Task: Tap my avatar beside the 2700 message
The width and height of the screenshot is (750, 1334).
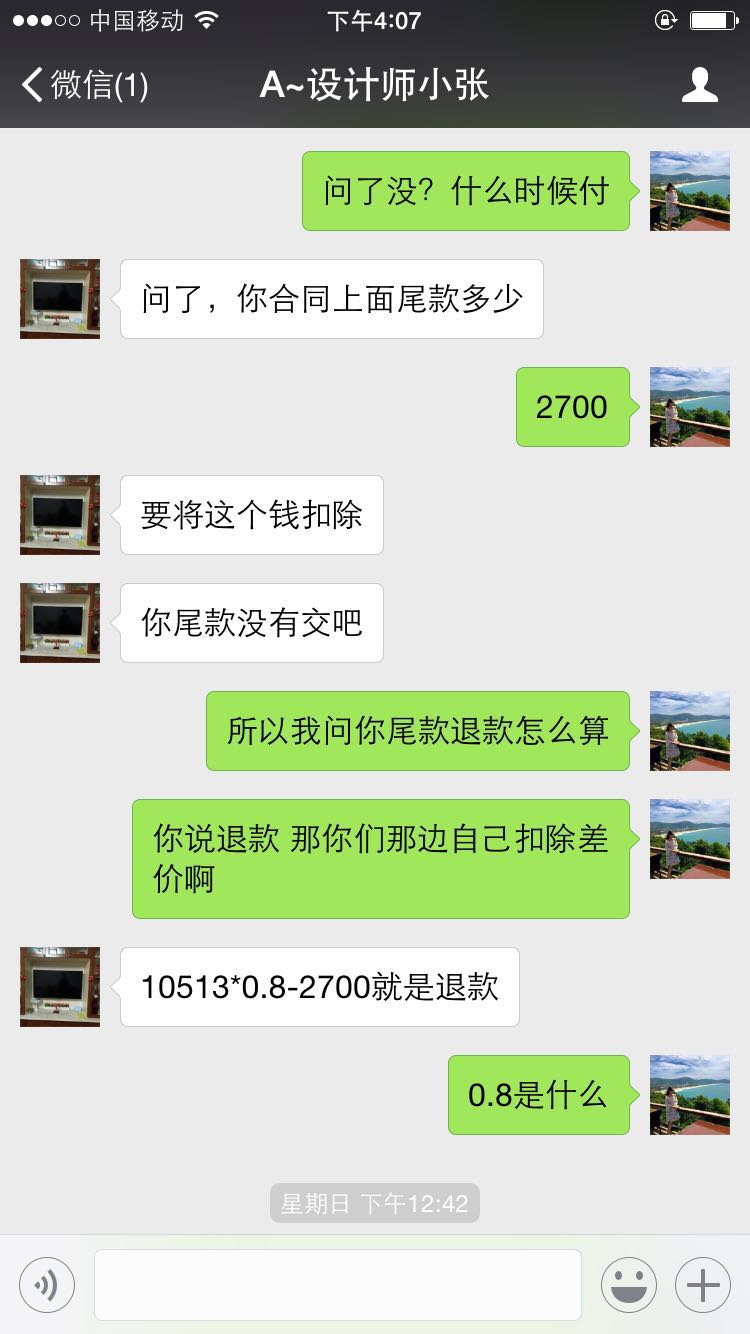Action: pos(690,407)
